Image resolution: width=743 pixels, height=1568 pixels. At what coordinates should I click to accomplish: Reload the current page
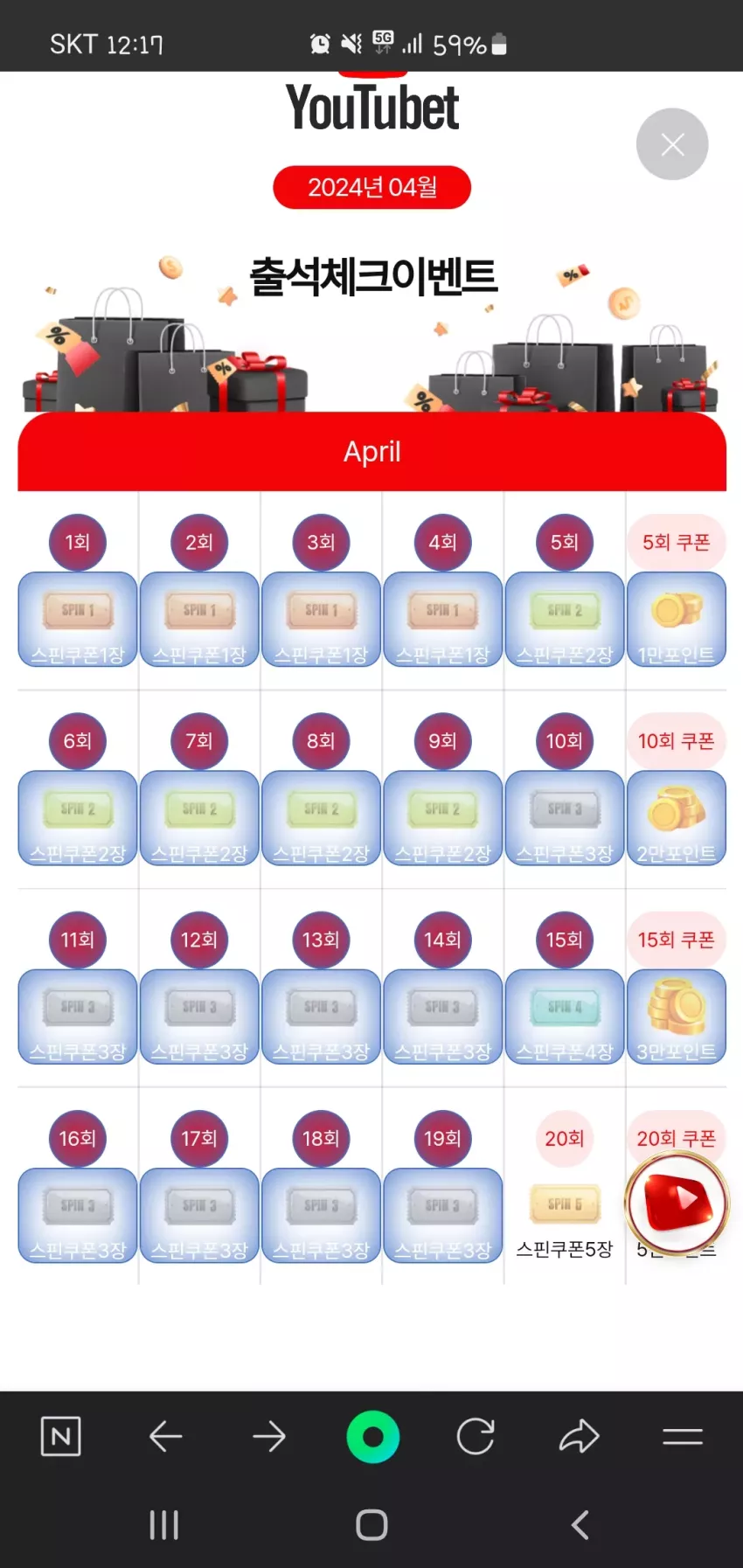pos(476,1436)
